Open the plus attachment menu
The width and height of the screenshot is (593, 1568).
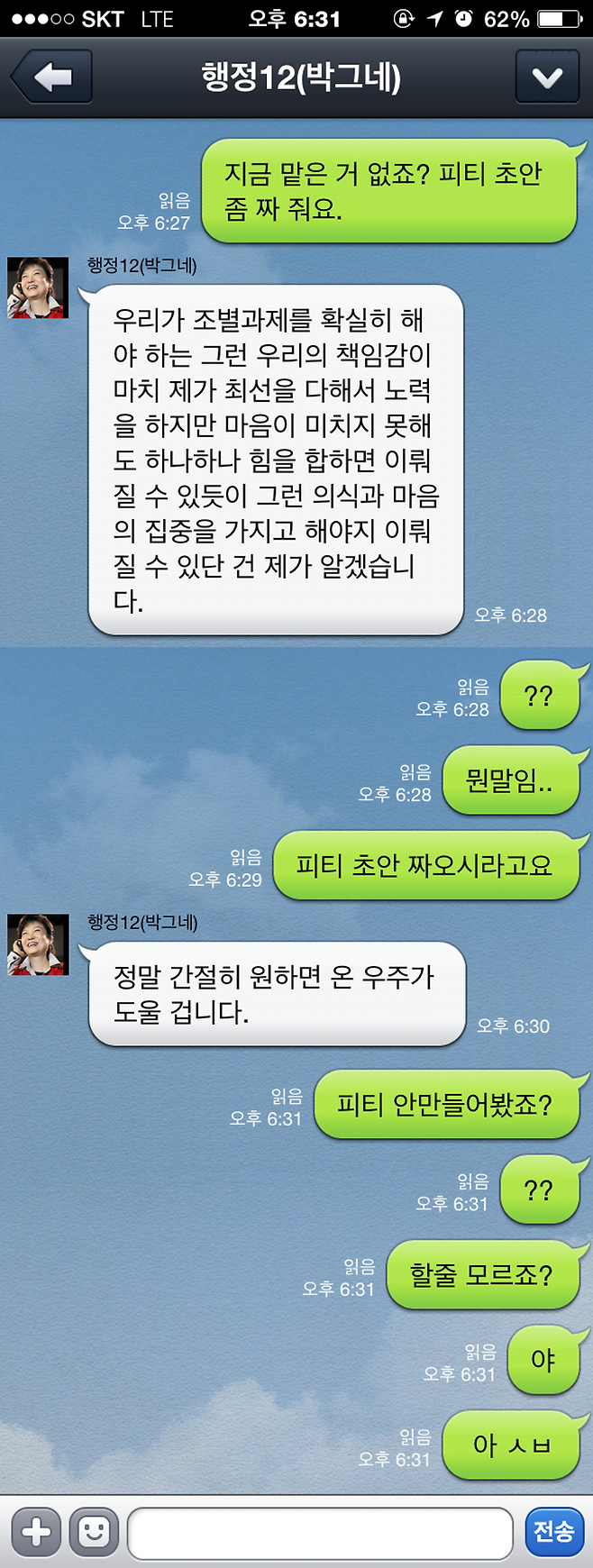coord(36,1531)
